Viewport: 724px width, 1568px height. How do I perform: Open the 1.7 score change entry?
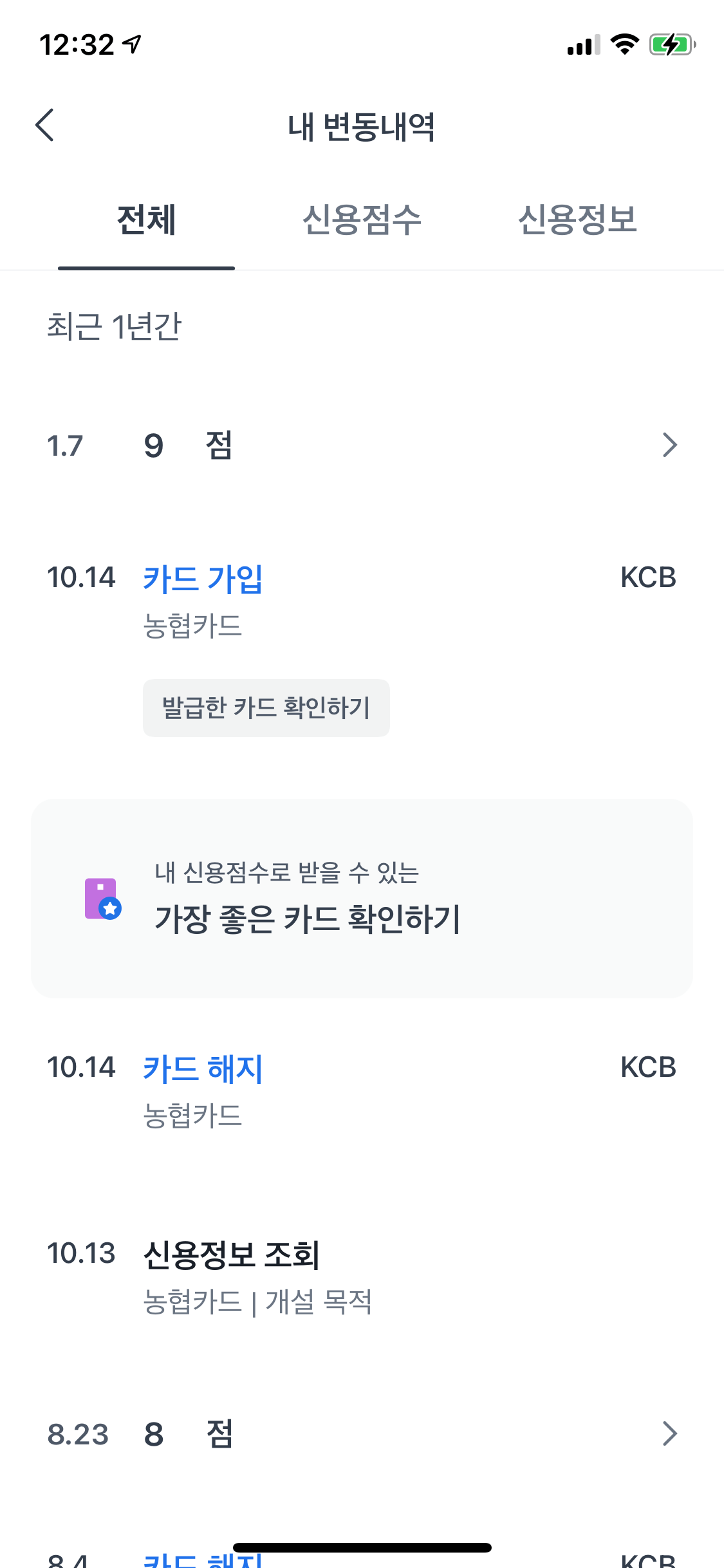click(x=362, y=445)
